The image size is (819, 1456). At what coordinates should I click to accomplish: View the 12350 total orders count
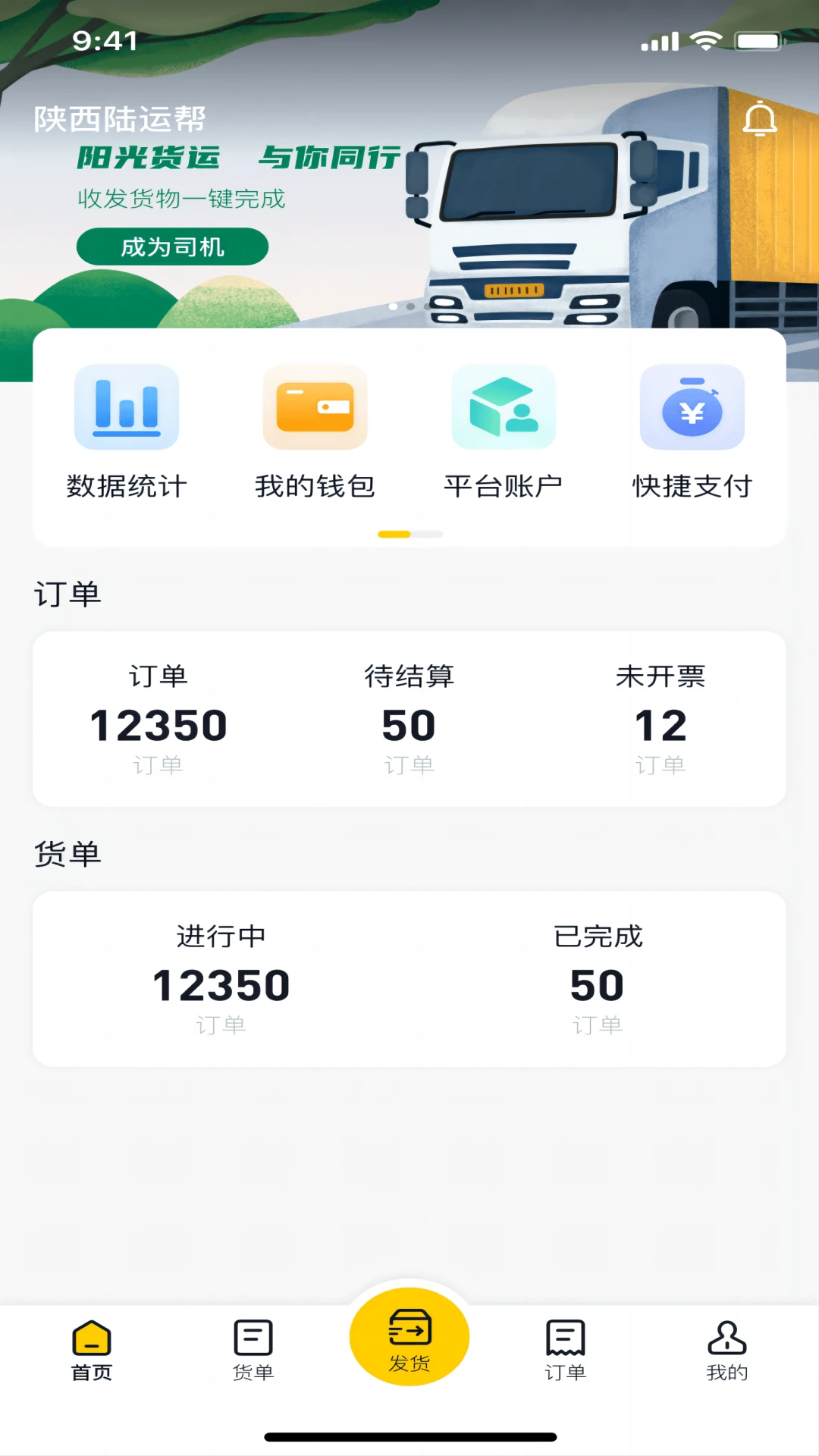click(157, 716)
